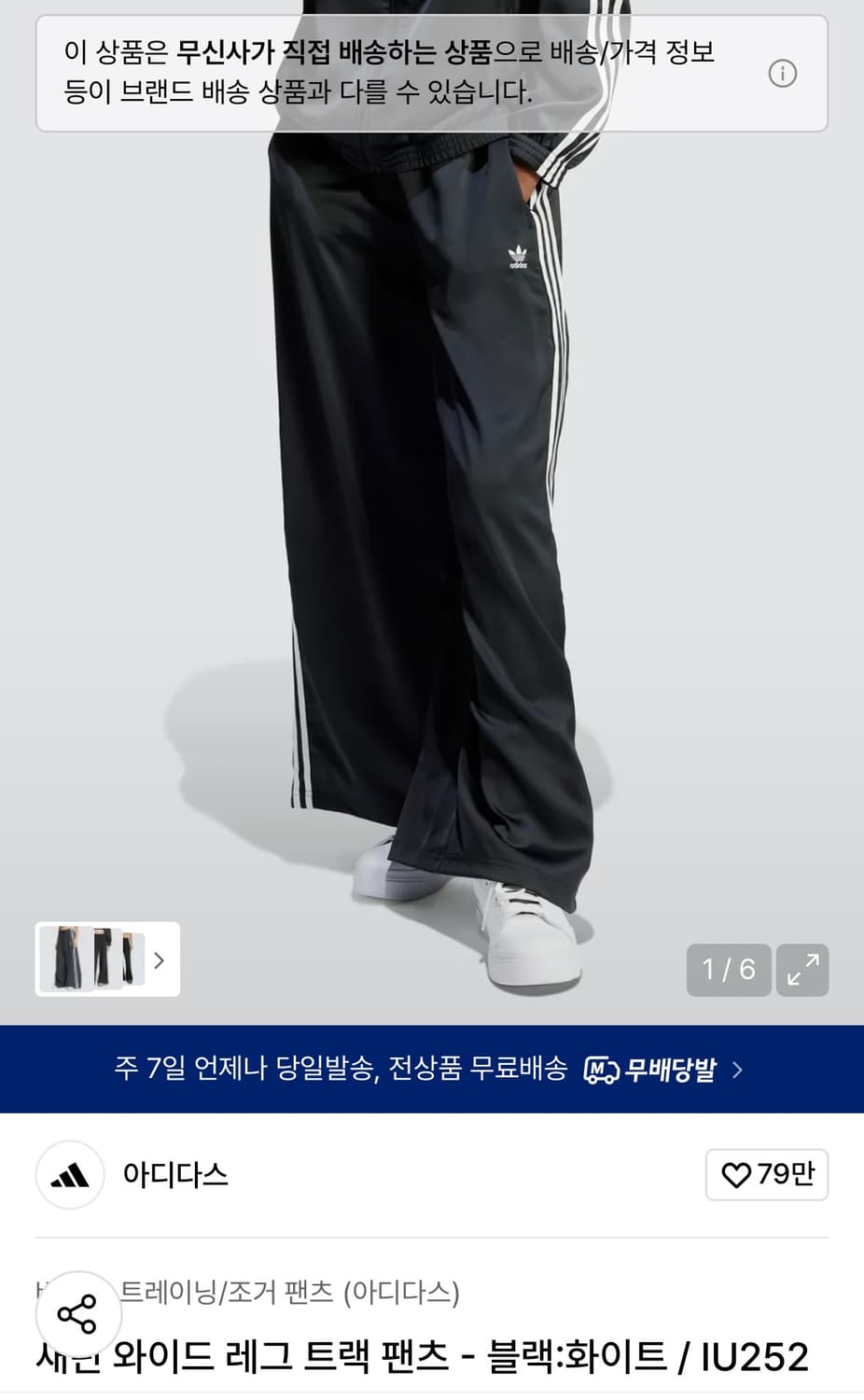Click the 무배당발 free shipping banner

(432, 1069)
